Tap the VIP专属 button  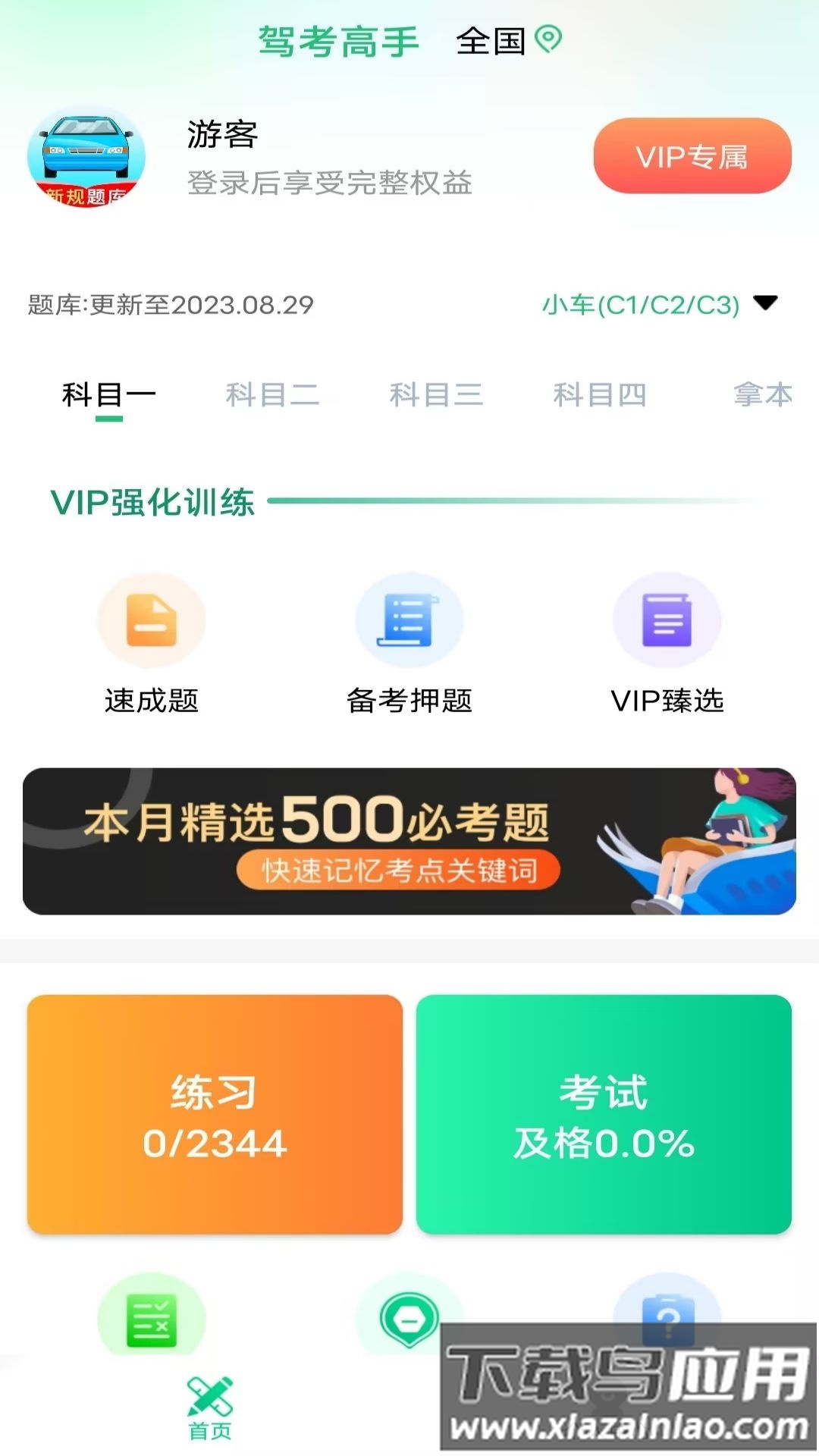pos(692,156)
